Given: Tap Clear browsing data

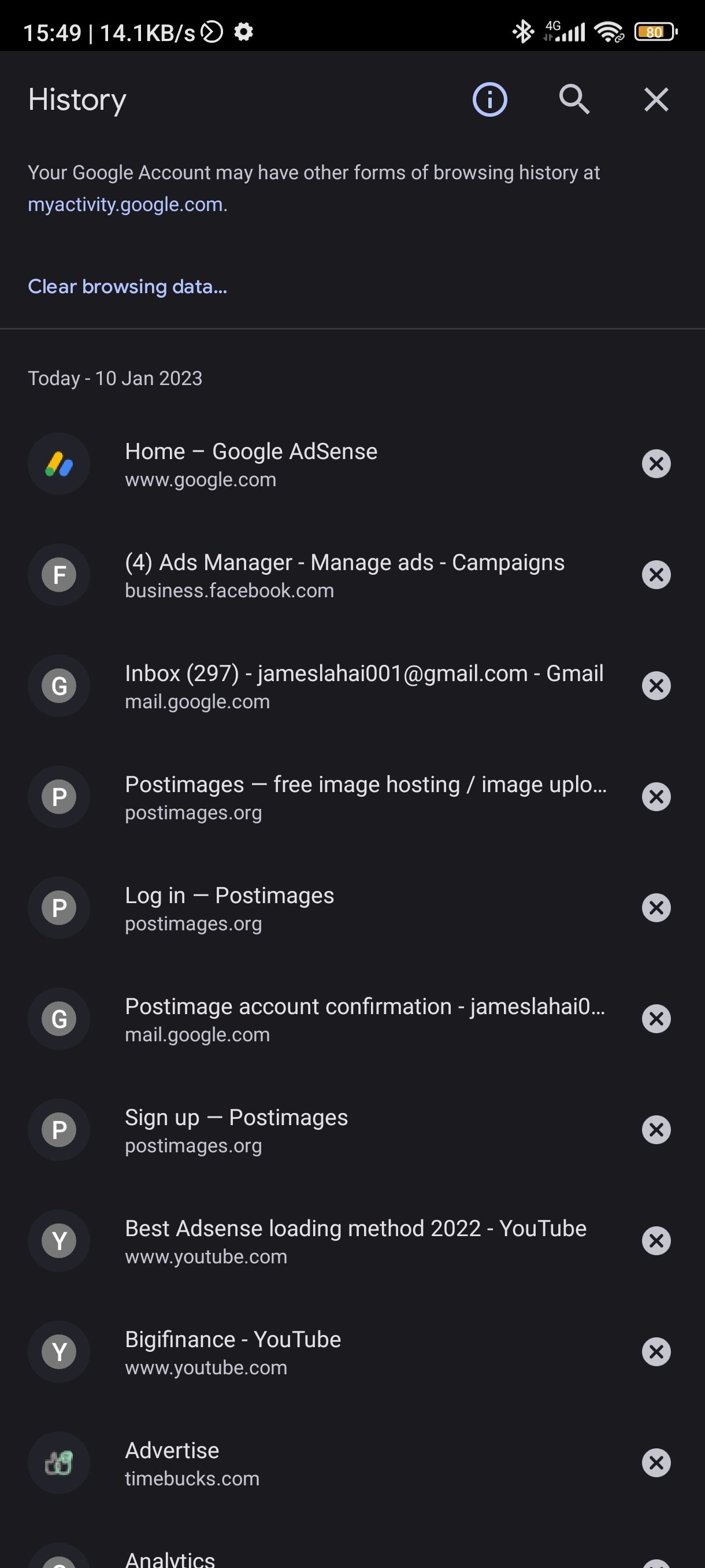Looking at the screenshot, I should coord(128,286).
